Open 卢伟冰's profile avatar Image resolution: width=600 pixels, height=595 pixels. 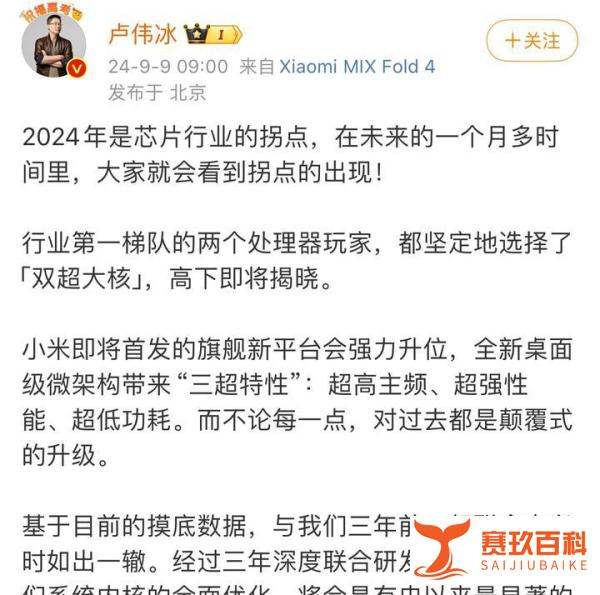pyautogui.click(x=54, y=45)
